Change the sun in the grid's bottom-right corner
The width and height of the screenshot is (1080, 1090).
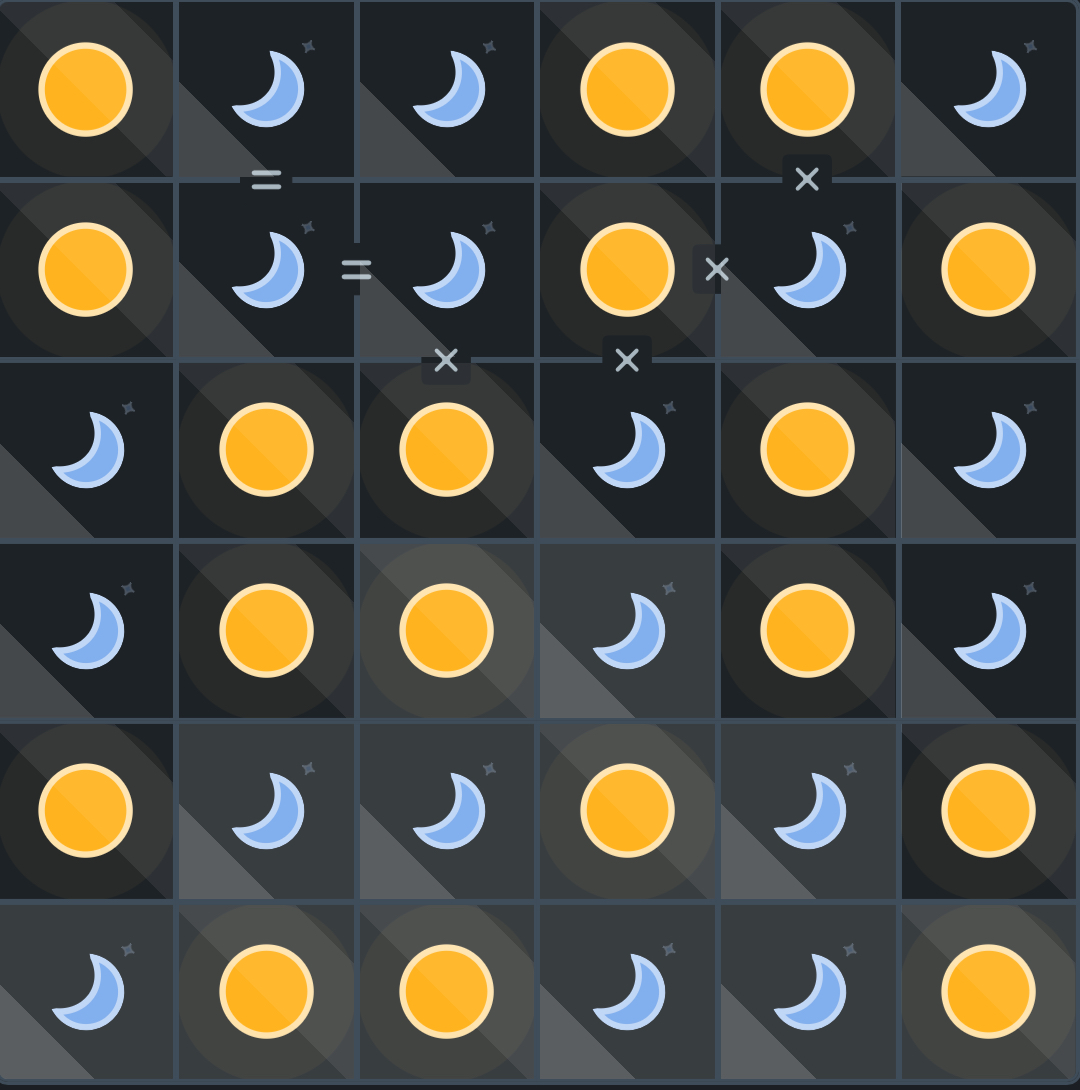coord(988,991)
